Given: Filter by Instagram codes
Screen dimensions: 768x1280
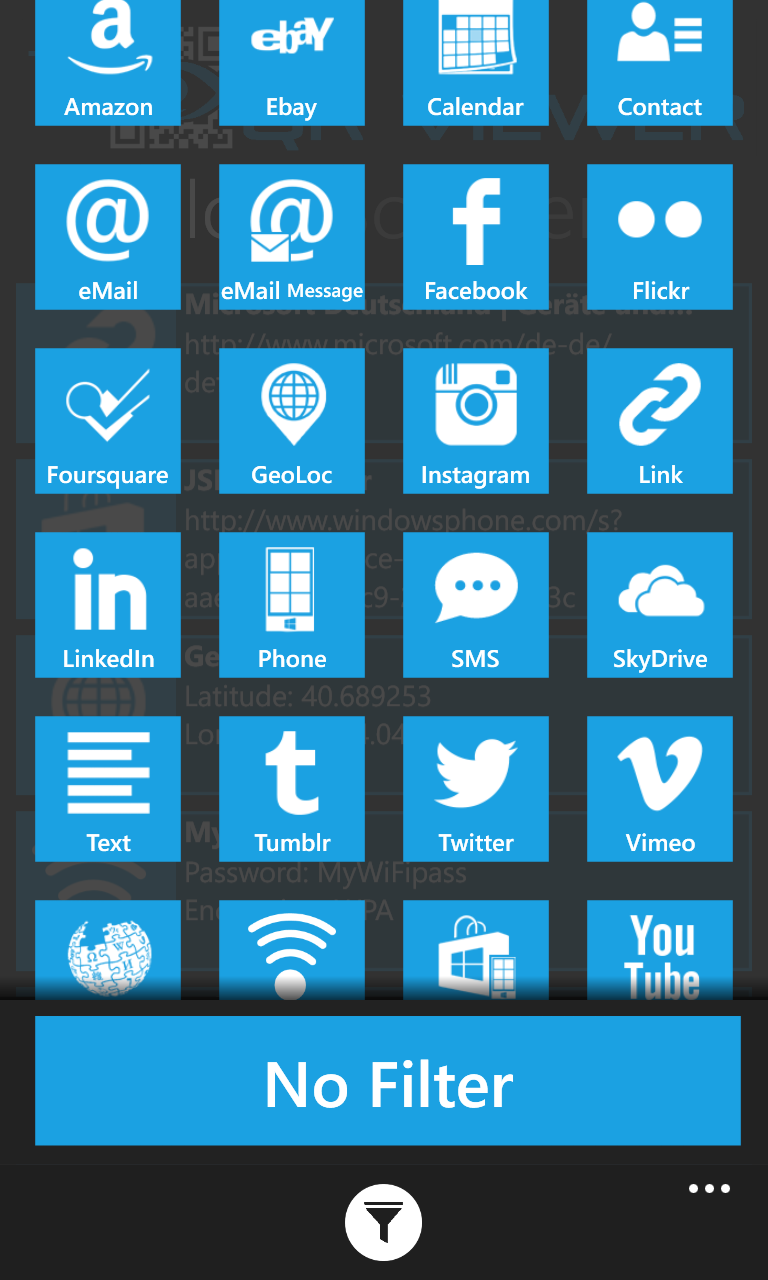Looking at the screenshot, I should pyautogui.click(x=476, y=421).
